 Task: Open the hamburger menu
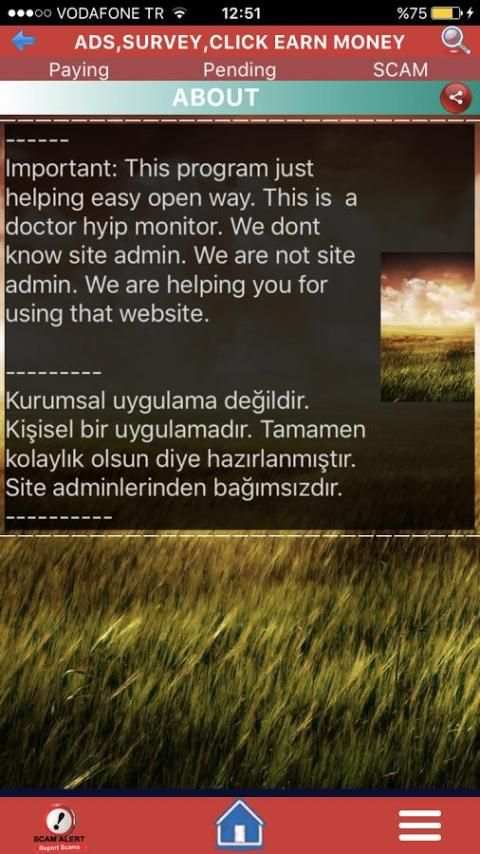[420, 826]
